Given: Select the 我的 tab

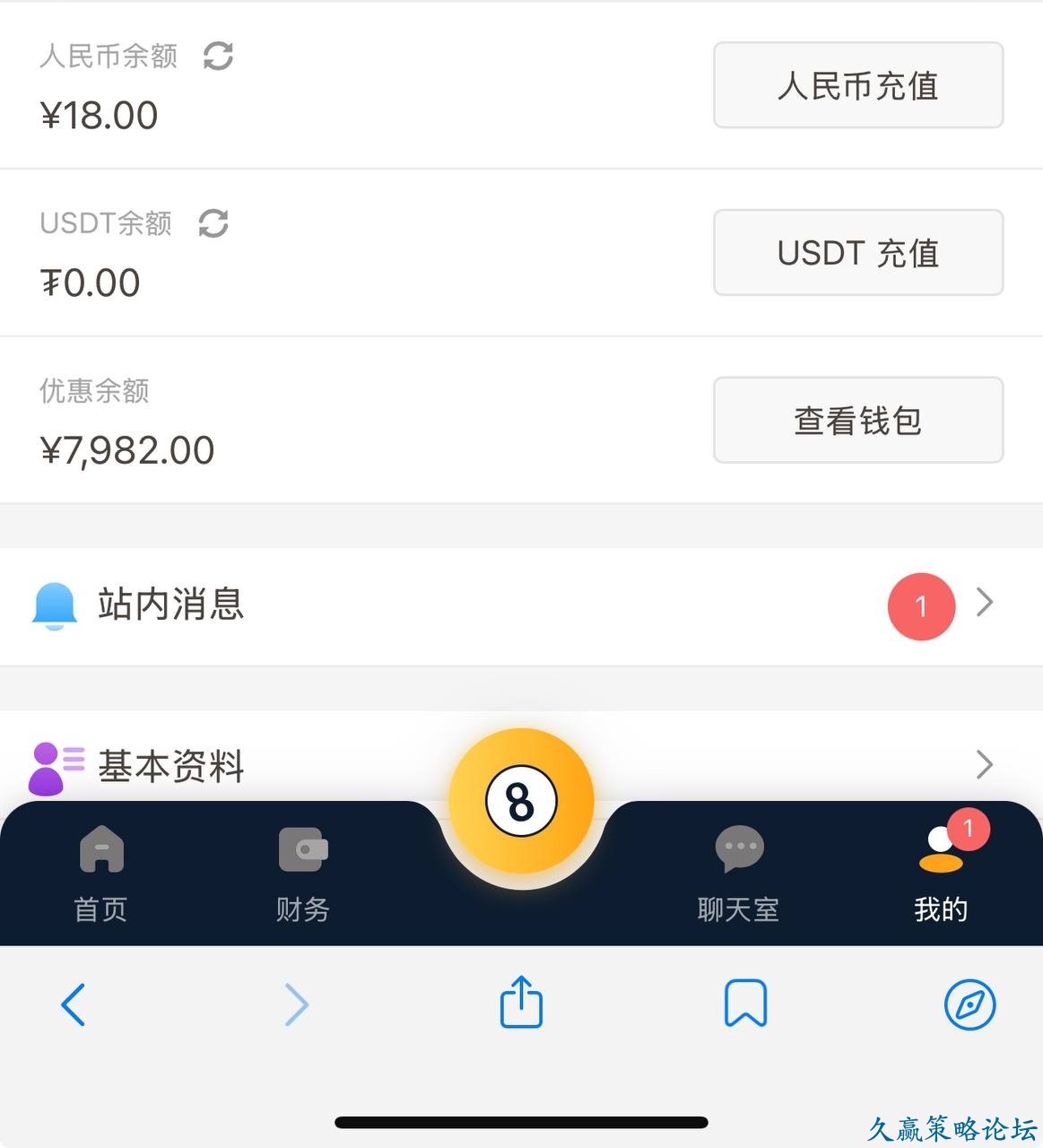Looking at the screenshot, I should 941,874.
